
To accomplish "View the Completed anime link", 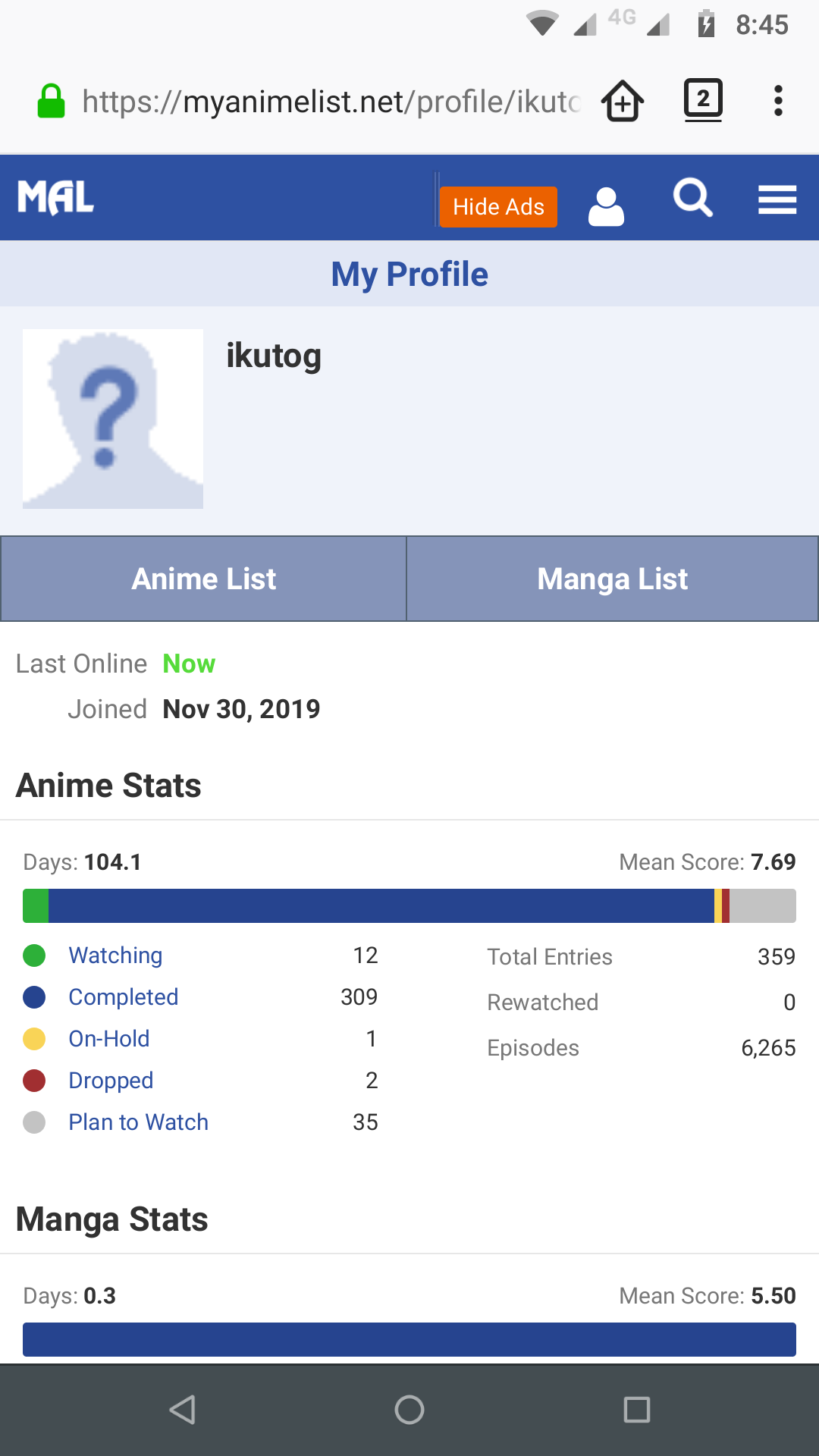I will tap(124, 997).
